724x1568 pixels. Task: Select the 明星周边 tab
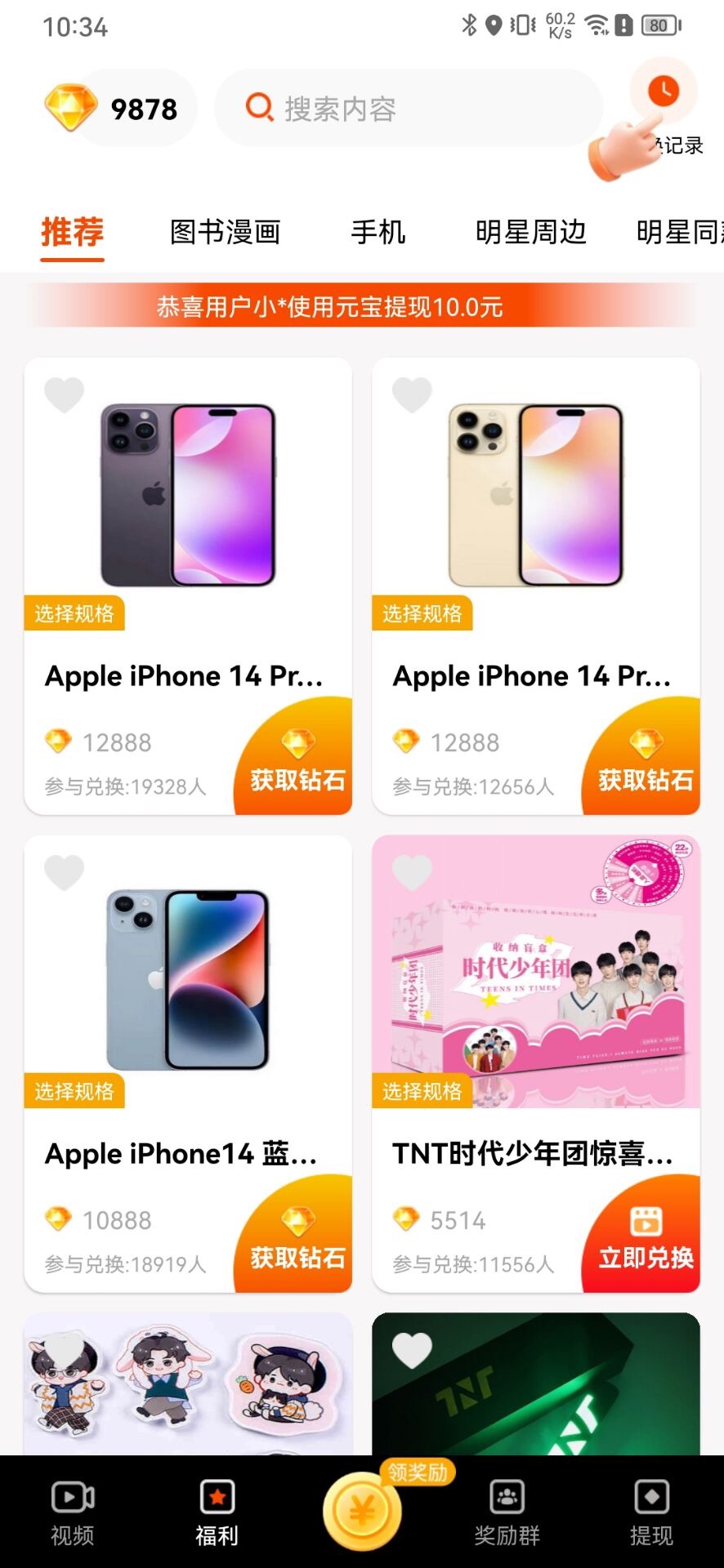pyautogui.click(x=531, y=233)
